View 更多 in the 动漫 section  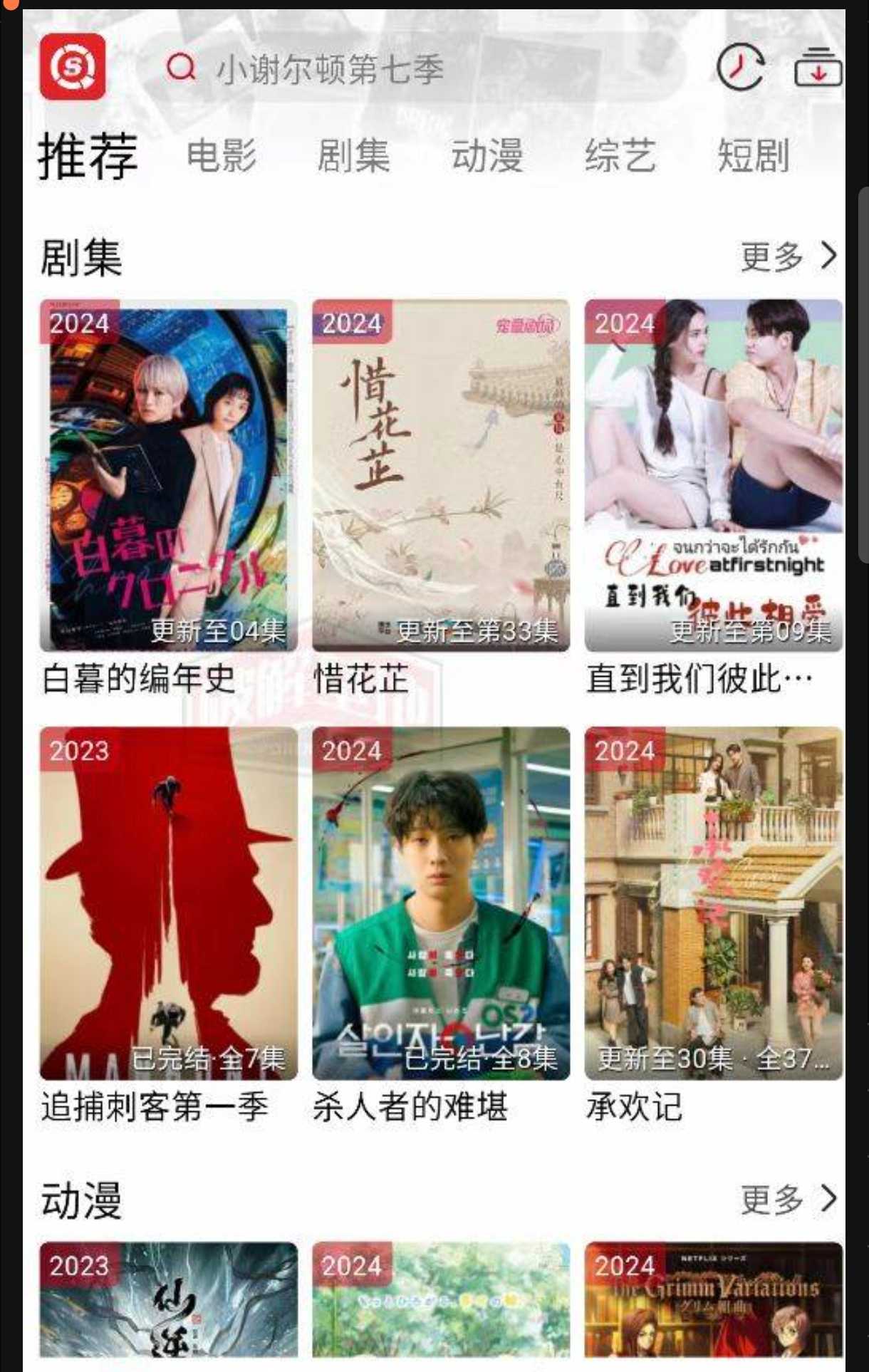click(x=787, y=1200)
